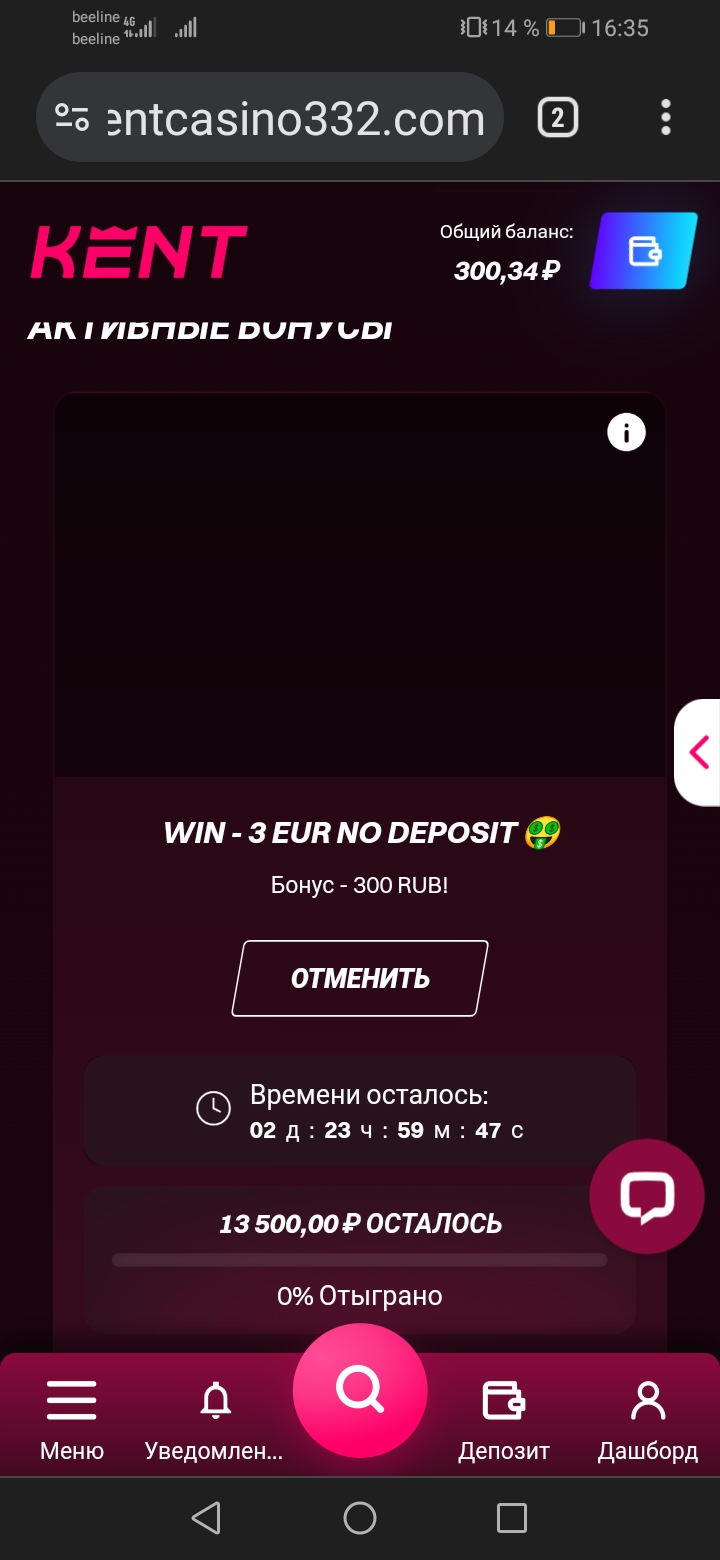Open the live chat support bubble
Image resolution: width=720 pixels, height=1560 pixels.
coord(646,1197)
